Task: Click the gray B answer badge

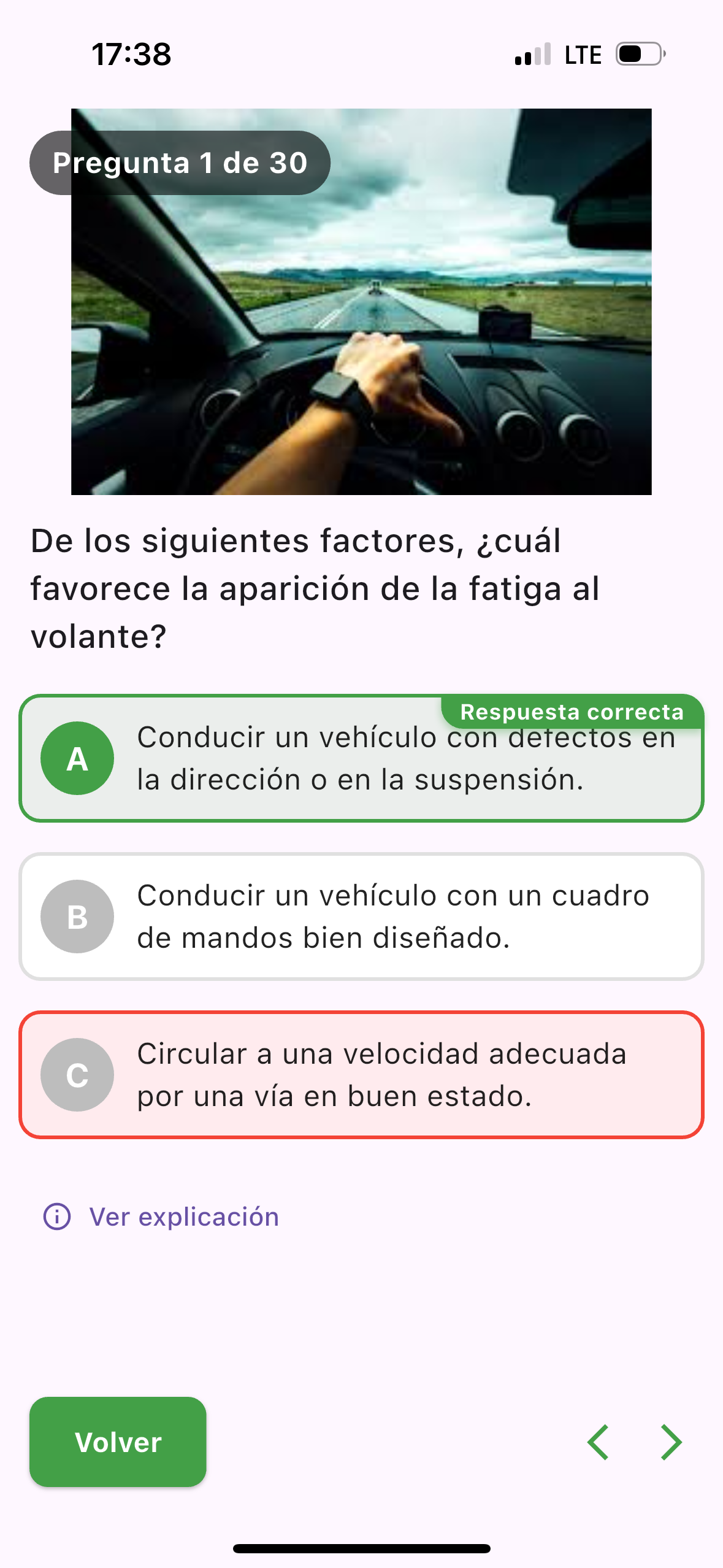Action: pos(77,917)
